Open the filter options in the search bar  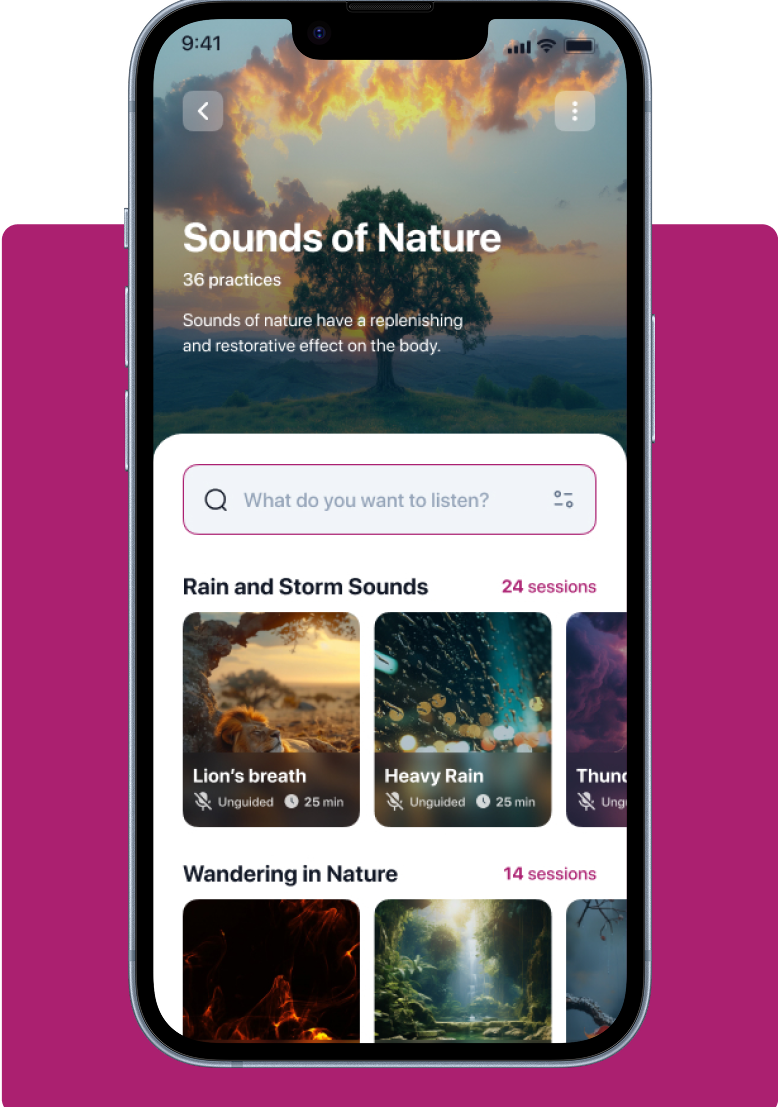[x=563, y=500]
